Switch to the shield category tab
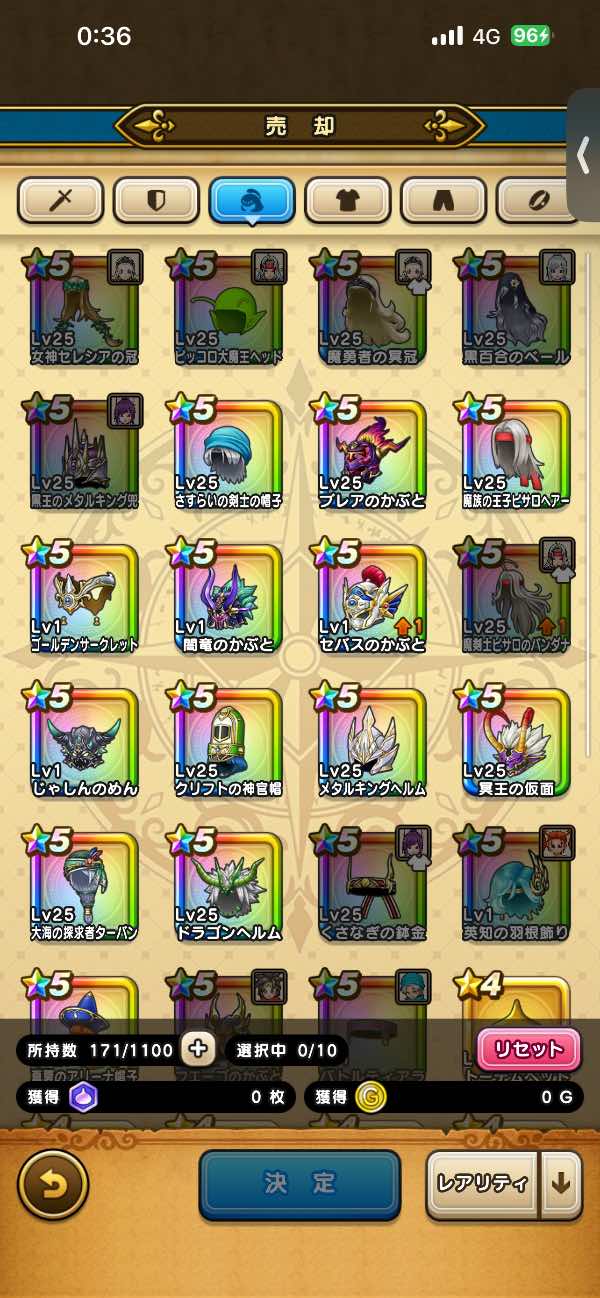The width and height of the screenshot is (600, 1298). pyautogui.click(x=156, y=201)
